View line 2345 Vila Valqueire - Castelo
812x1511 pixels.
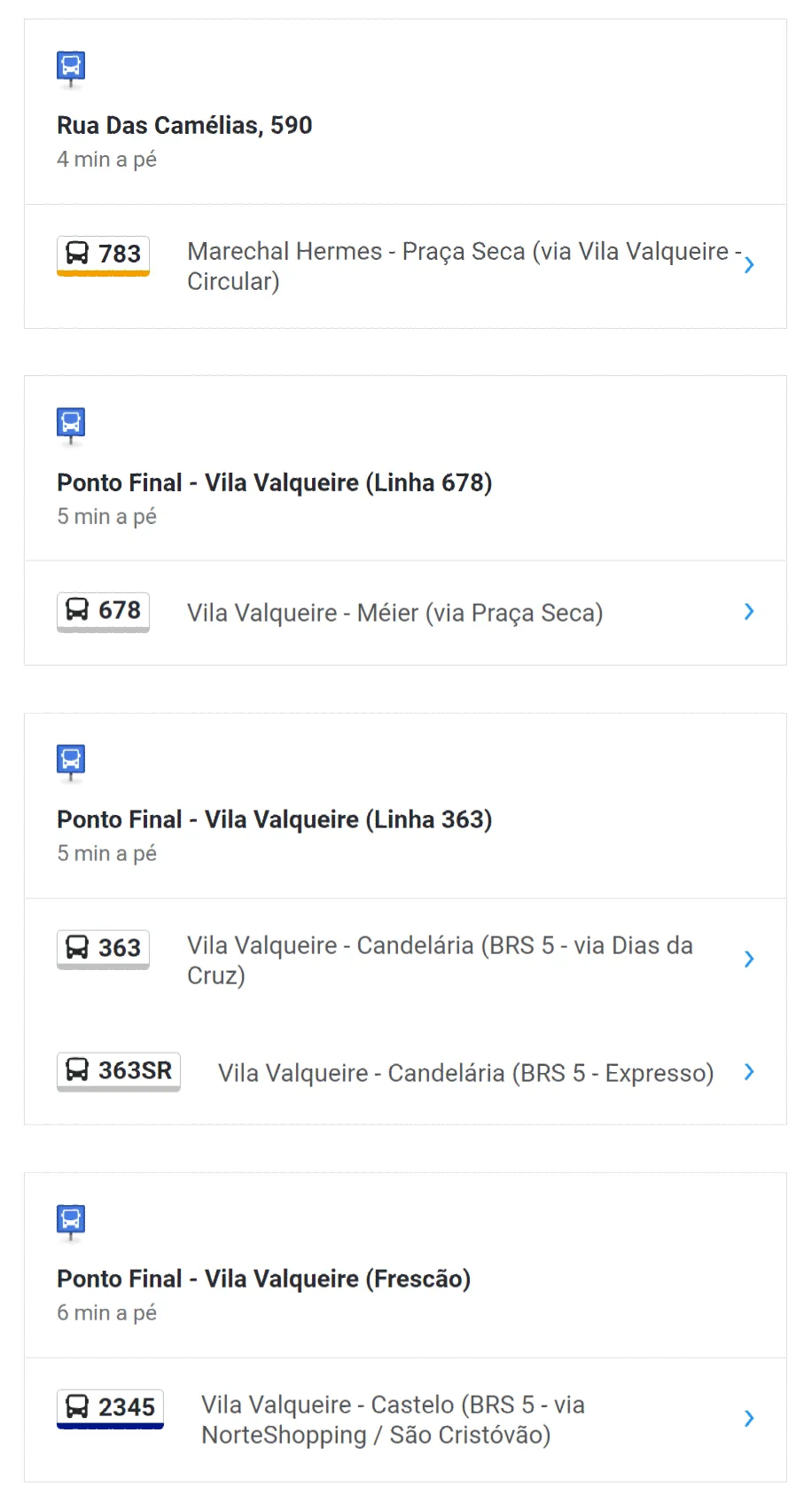pyautogui.click(x=405, y=1419)
